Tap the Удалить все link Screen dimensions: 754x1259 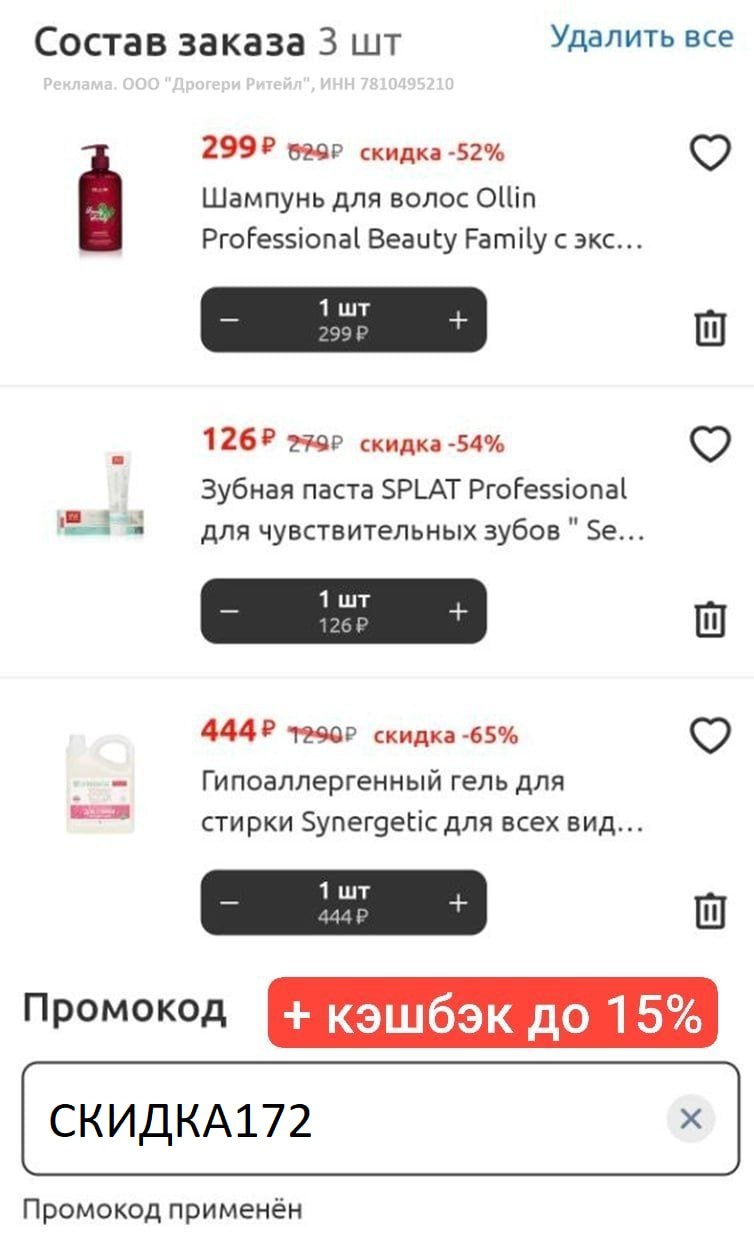pyautogui.click(x=641, y=38)
